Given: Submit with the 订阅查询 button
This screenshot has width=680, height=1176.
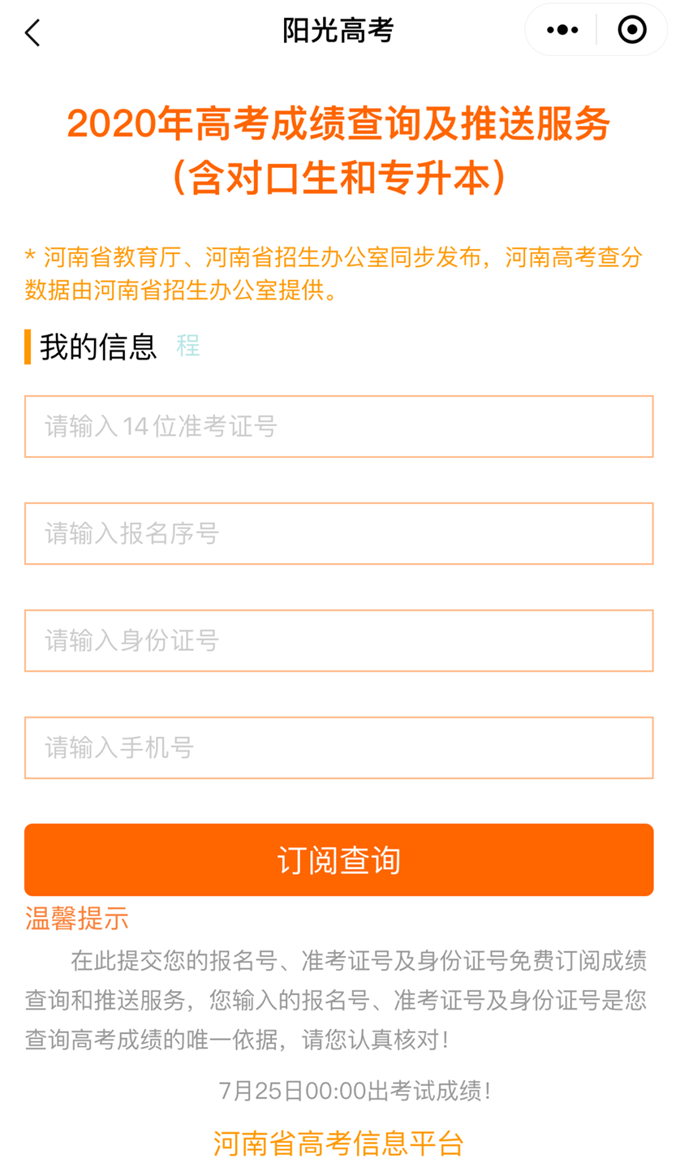Looking at the screenshot, I should click(339, 860).
